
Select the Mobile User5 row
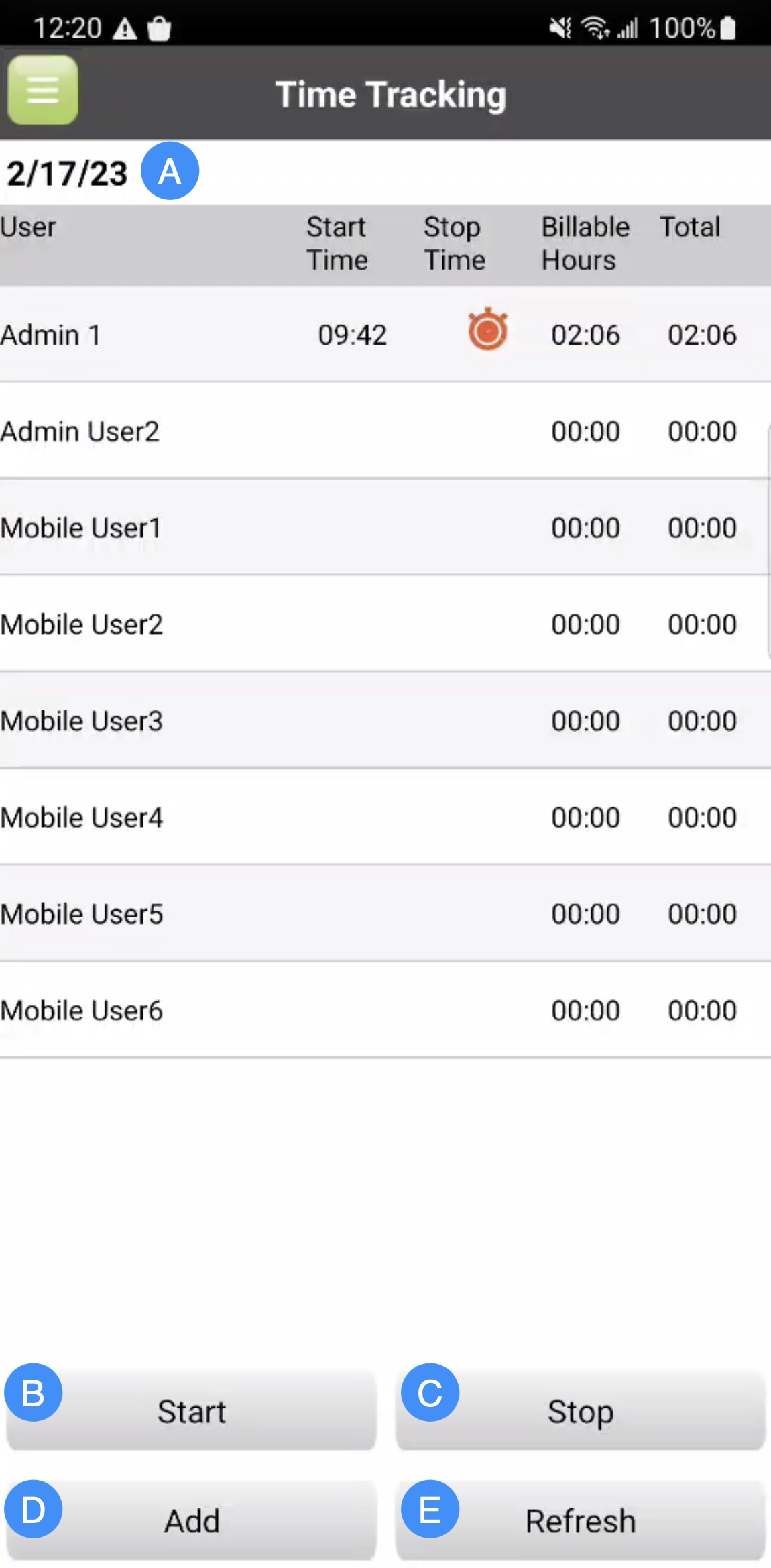coord(201,914)
